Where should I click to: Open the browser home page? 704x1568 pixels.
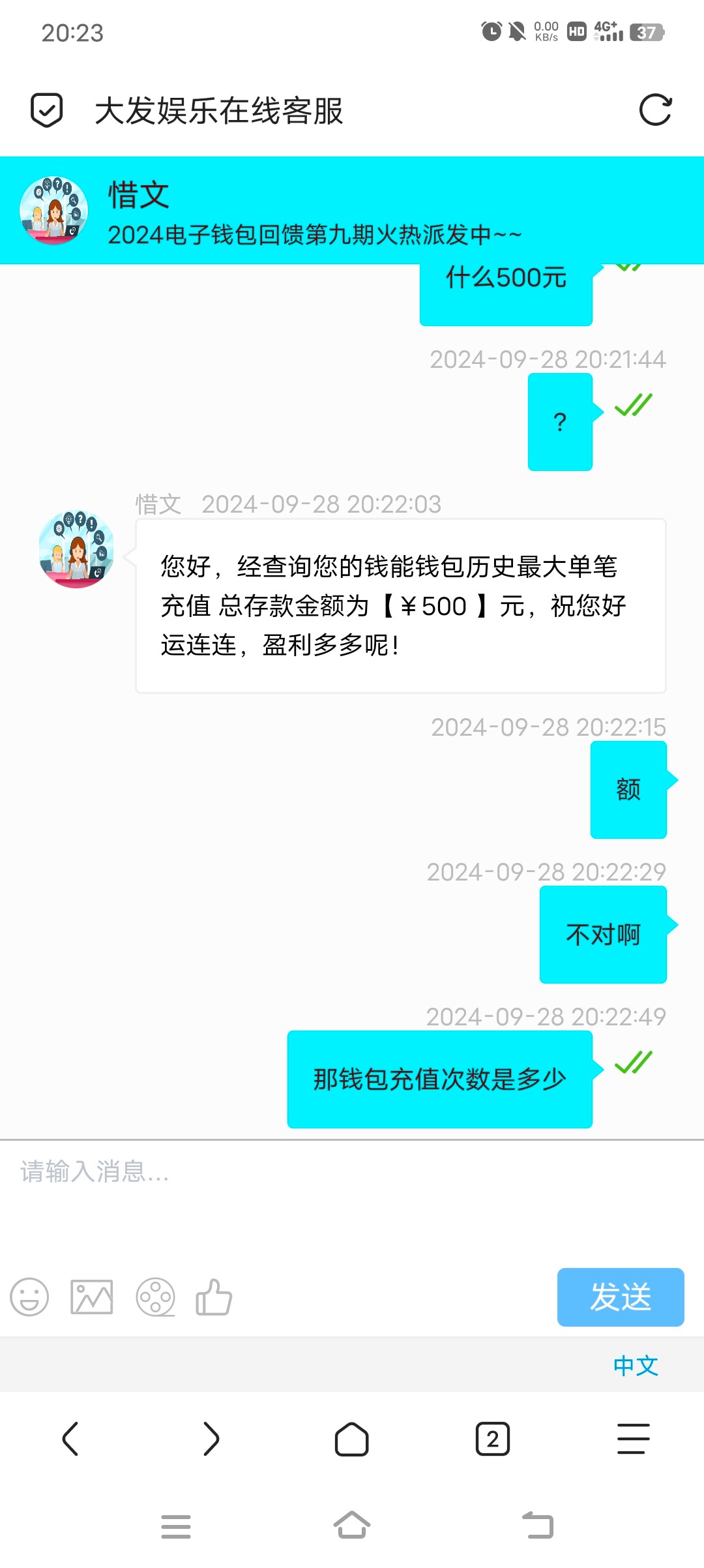tap(352, 1439)
